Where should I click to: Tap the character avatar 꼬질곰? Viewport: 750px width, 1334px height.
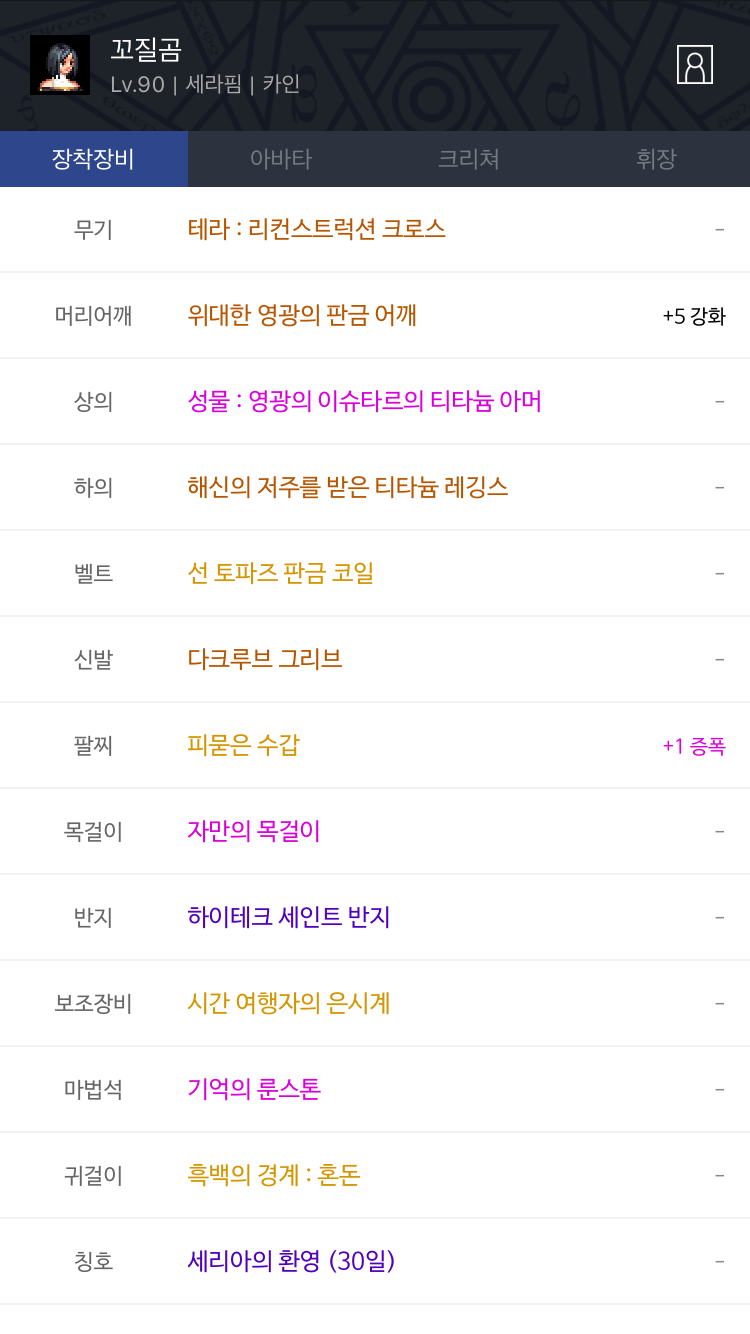60,65
